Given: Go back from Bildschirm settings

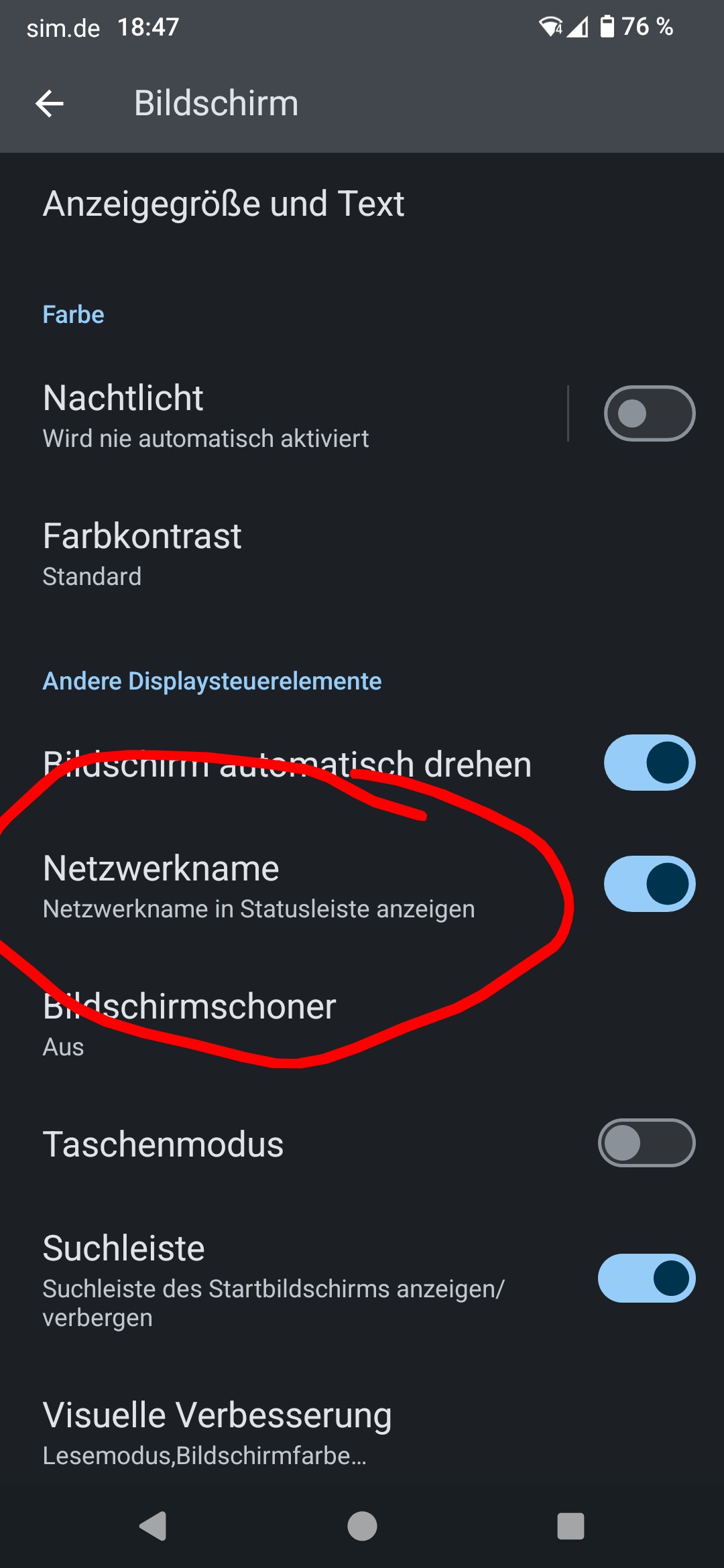Looking at the screenshot, I should (50, 104).
